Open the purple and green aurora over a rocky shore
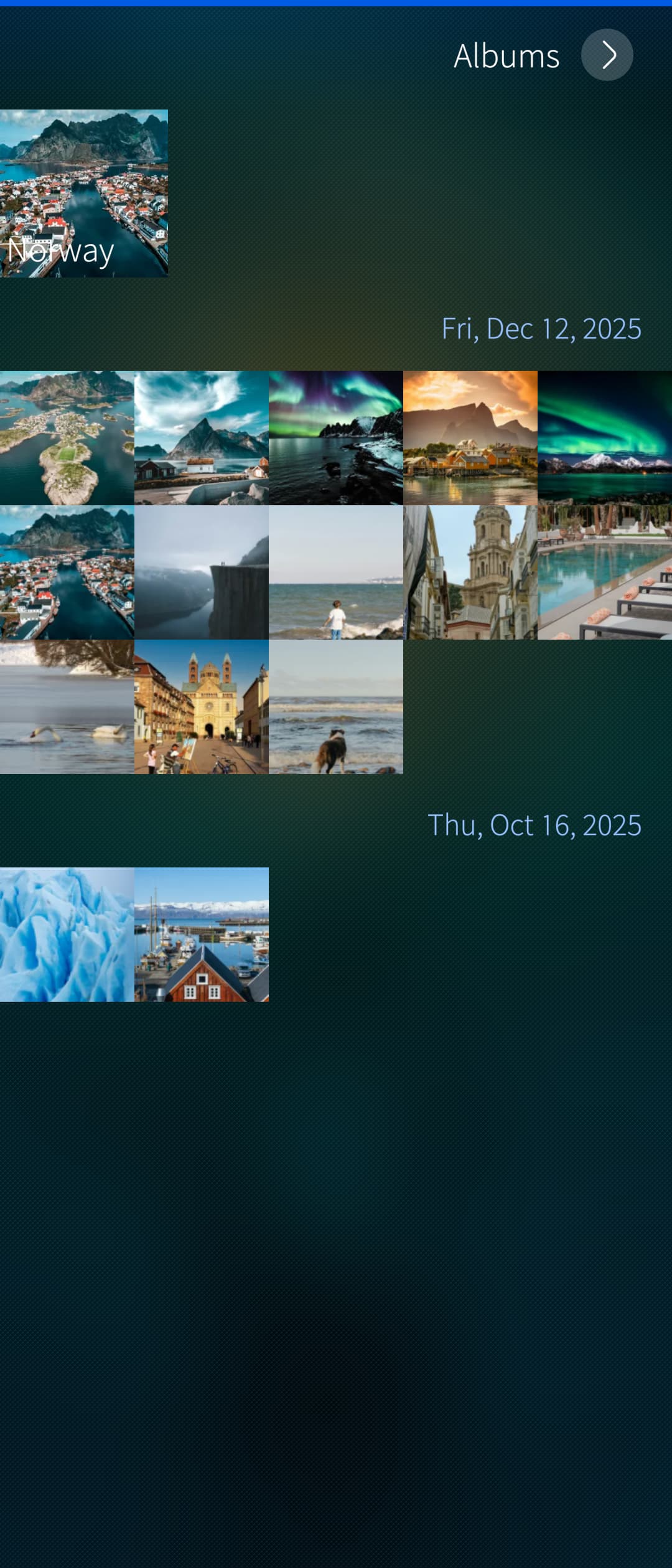Image resolution: width=672 pixels, height=1568 pixels. pyautogui.click(x=336, y=438)
